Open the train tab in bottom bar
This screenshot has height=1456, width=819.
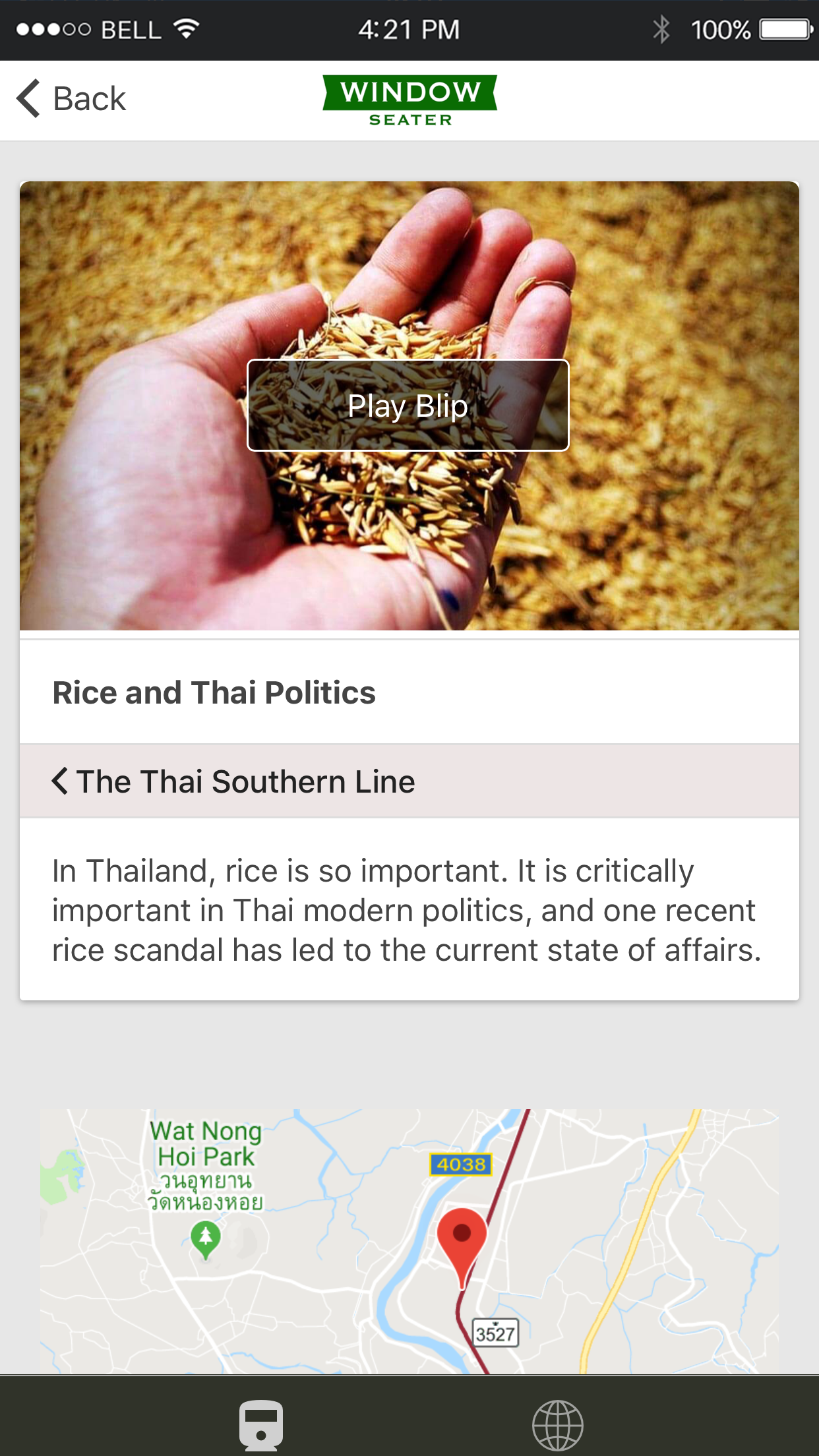tap(261, 1424)
